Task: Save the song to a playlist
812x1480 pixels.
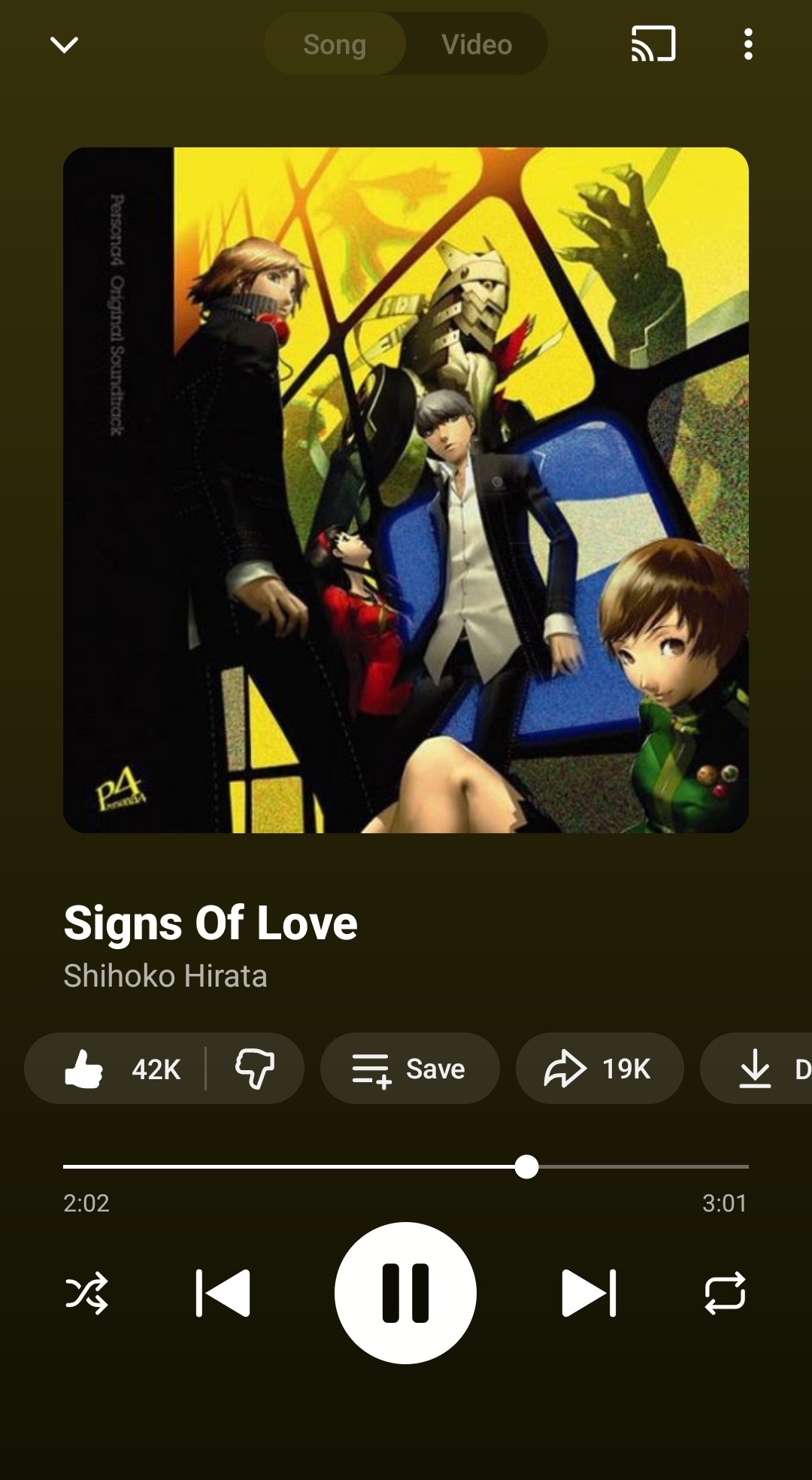Action: click(x=410, y=1069)
